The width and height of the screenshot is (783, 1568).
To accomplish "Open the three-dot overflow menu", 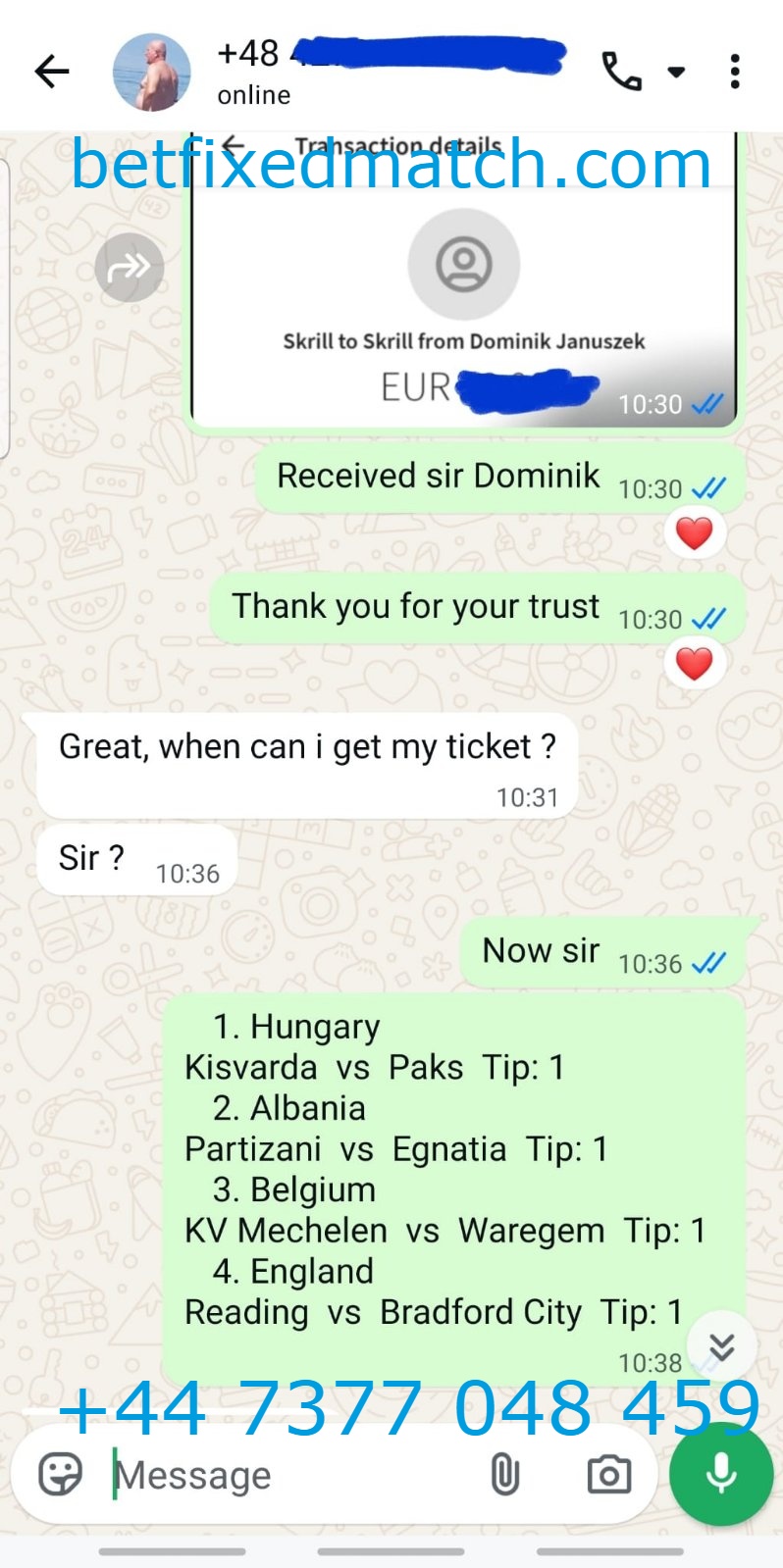I will tap(735, 72).
